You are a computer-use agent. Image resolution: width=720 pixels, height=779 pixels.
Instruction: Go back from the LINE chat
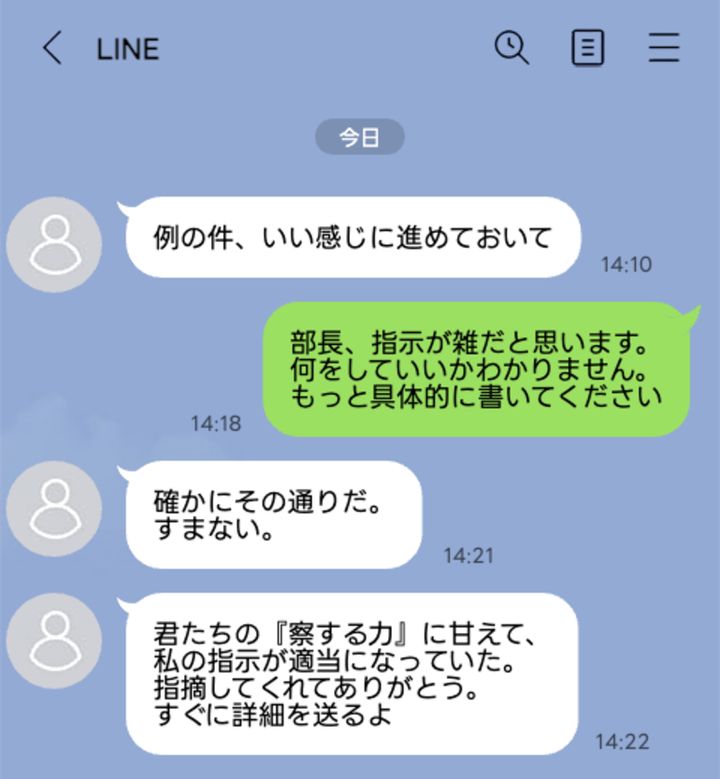tap(52, 48)
